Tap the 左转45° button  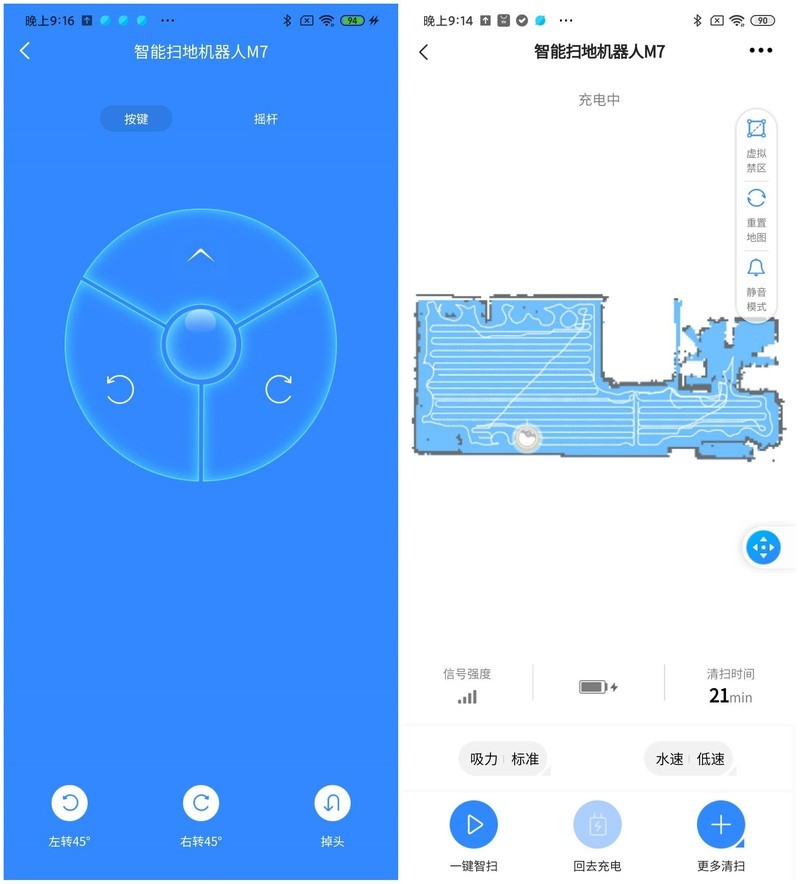69,803
